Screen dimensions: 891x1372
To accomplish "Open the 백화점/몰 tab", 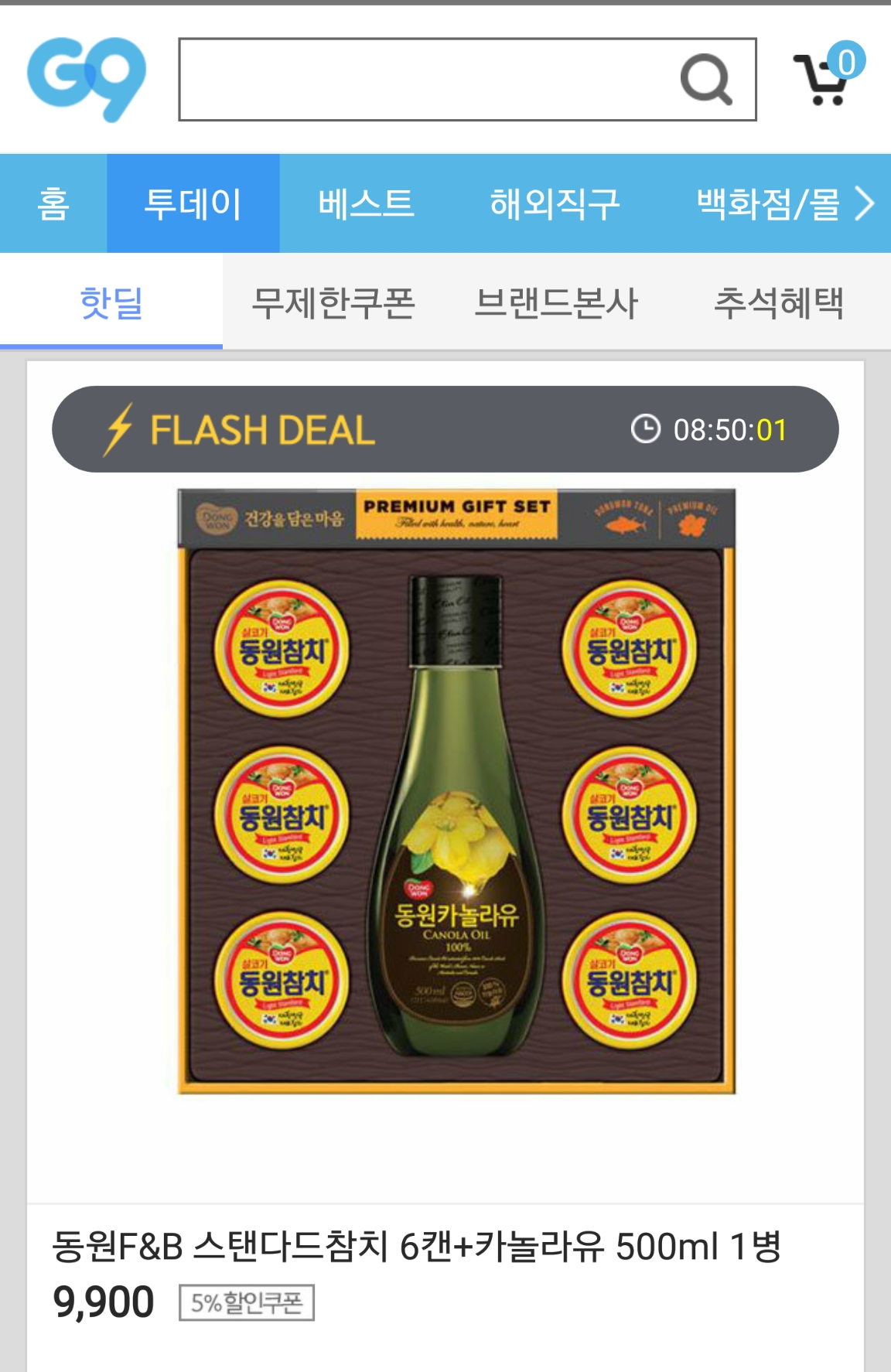I will click(768, 203).
